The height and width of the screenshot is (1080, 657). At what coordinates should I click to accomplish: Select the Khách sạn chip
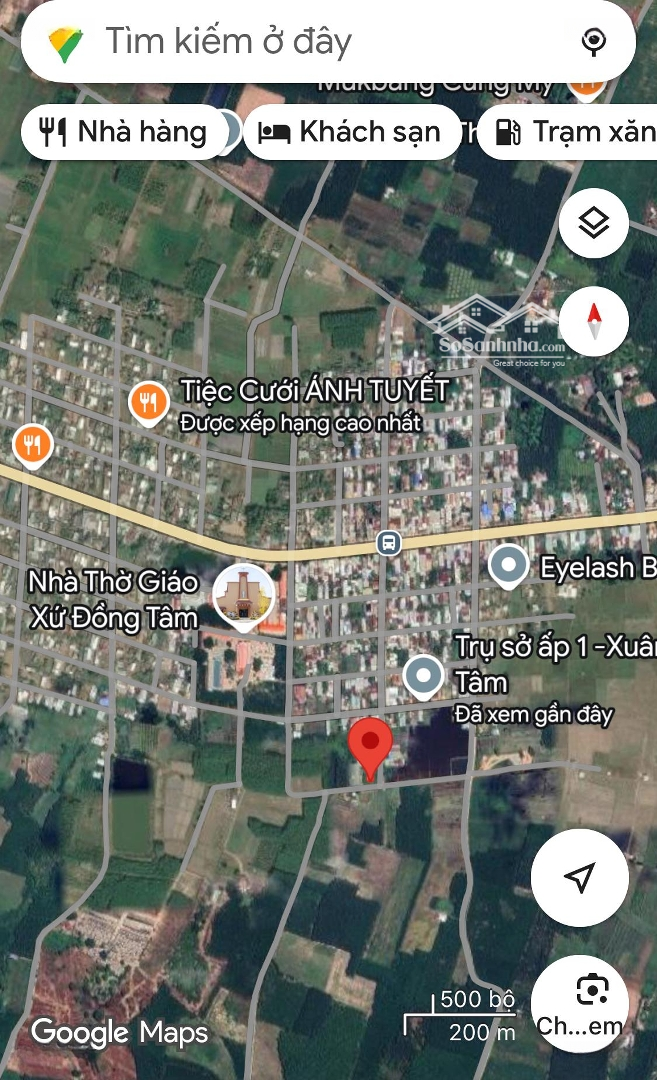click(351, 132)
